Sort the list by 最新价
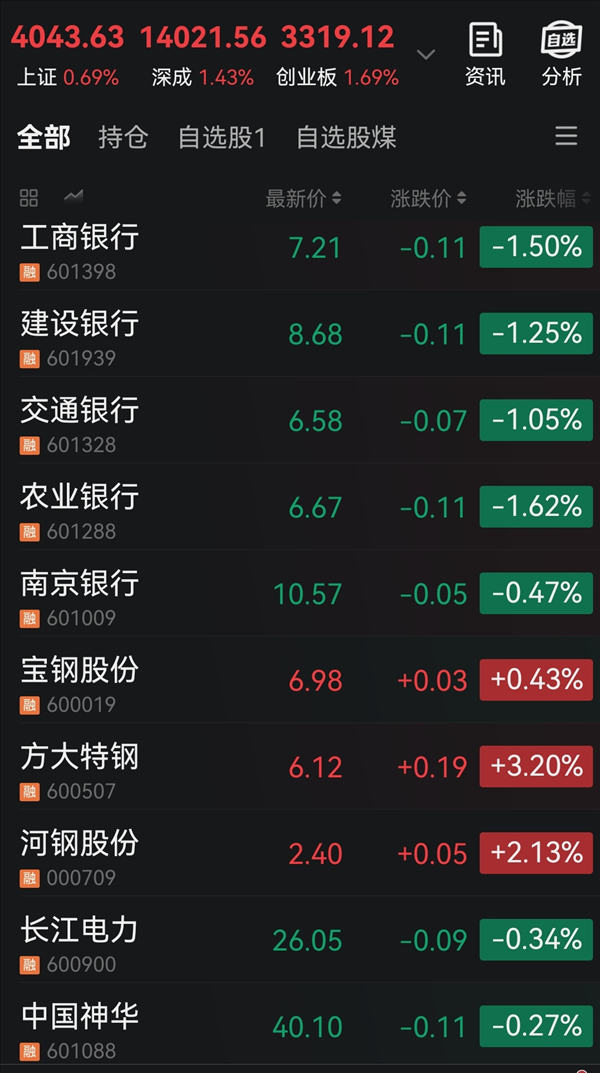 303,198
